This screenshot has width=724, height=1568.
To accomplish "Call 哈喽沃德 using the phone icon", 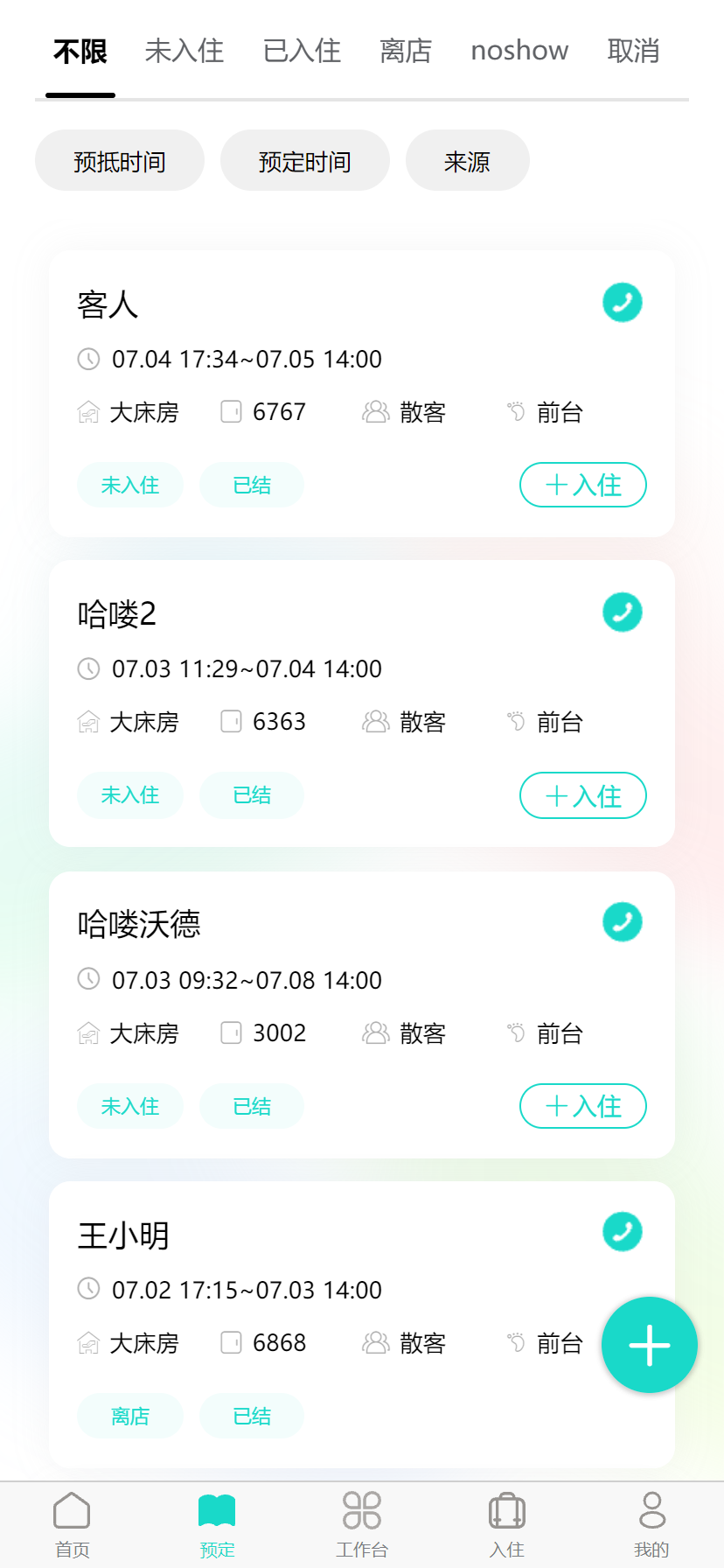I will coord(622,921).
